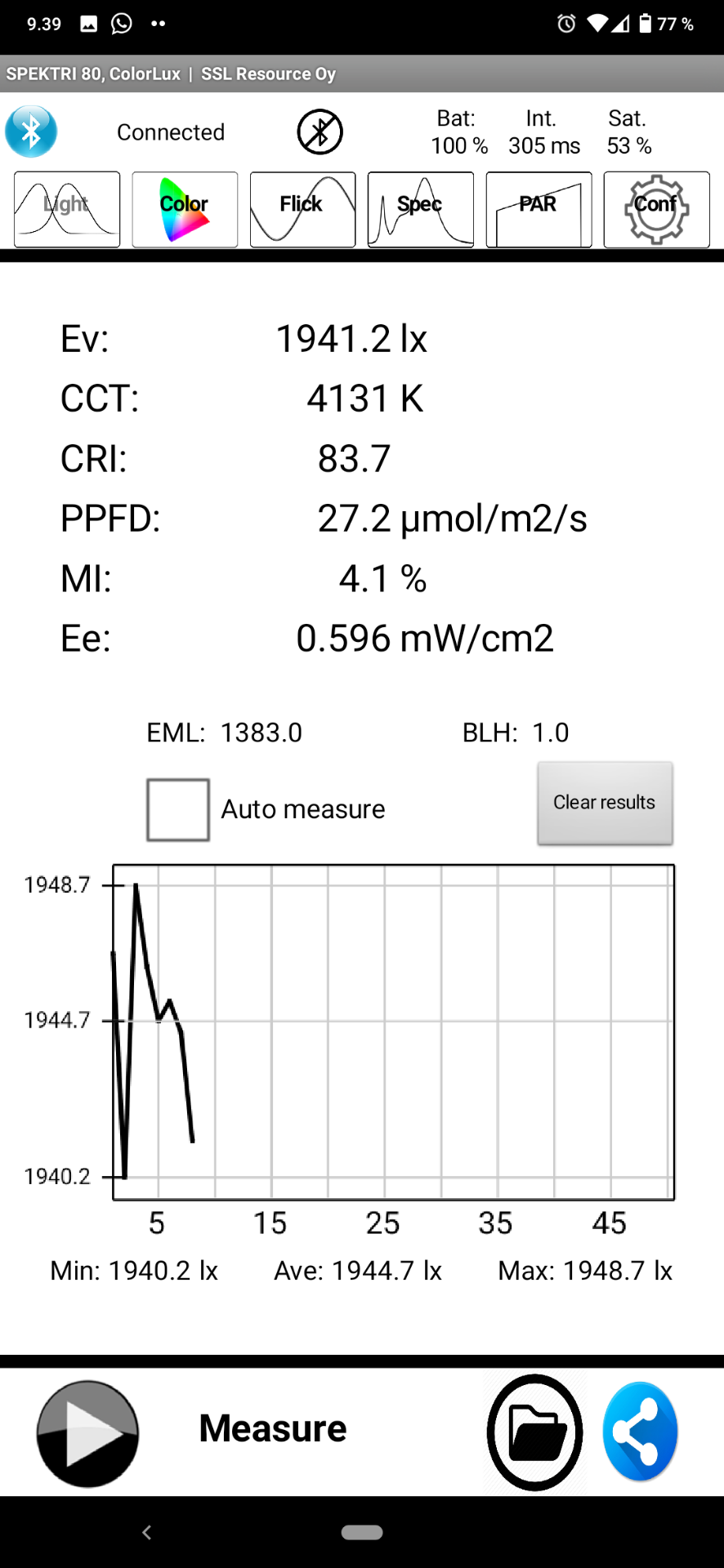Tap the blue Bluetooth connect icon
Screen dimensions: 724x1568
tap(31, 131)
